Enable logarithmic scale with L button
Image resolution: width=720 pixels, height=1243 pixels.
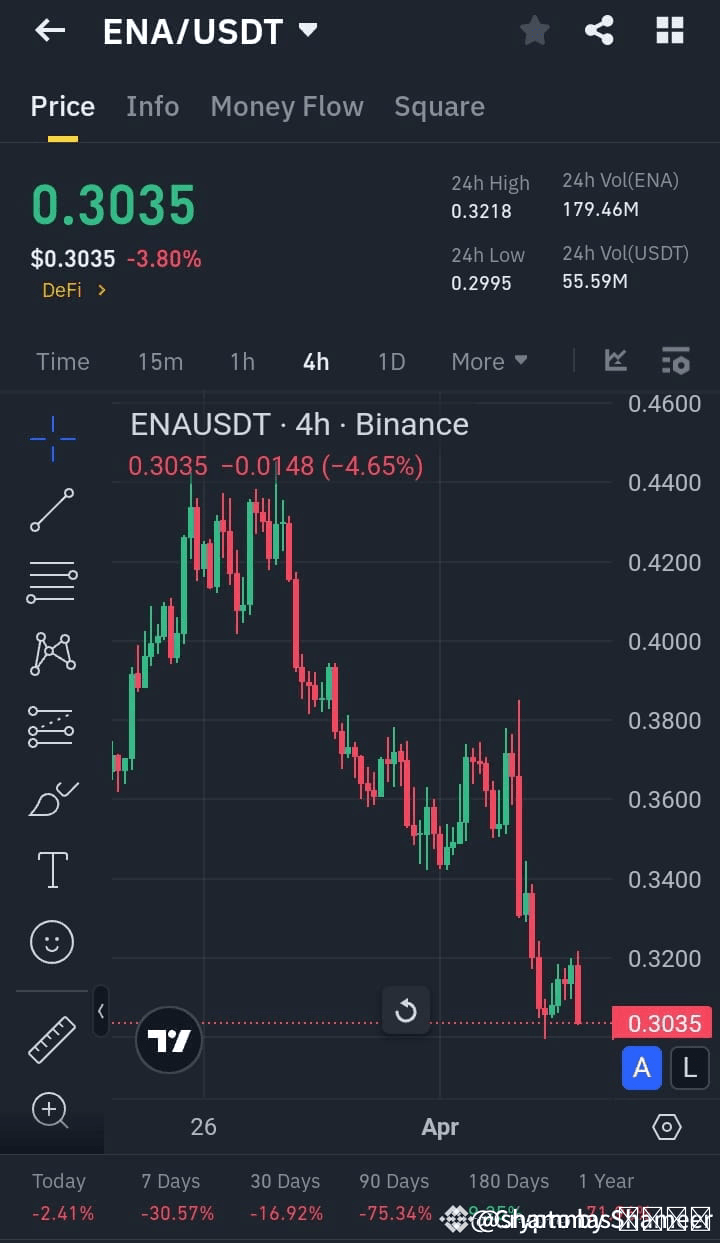pos(689,1068)
